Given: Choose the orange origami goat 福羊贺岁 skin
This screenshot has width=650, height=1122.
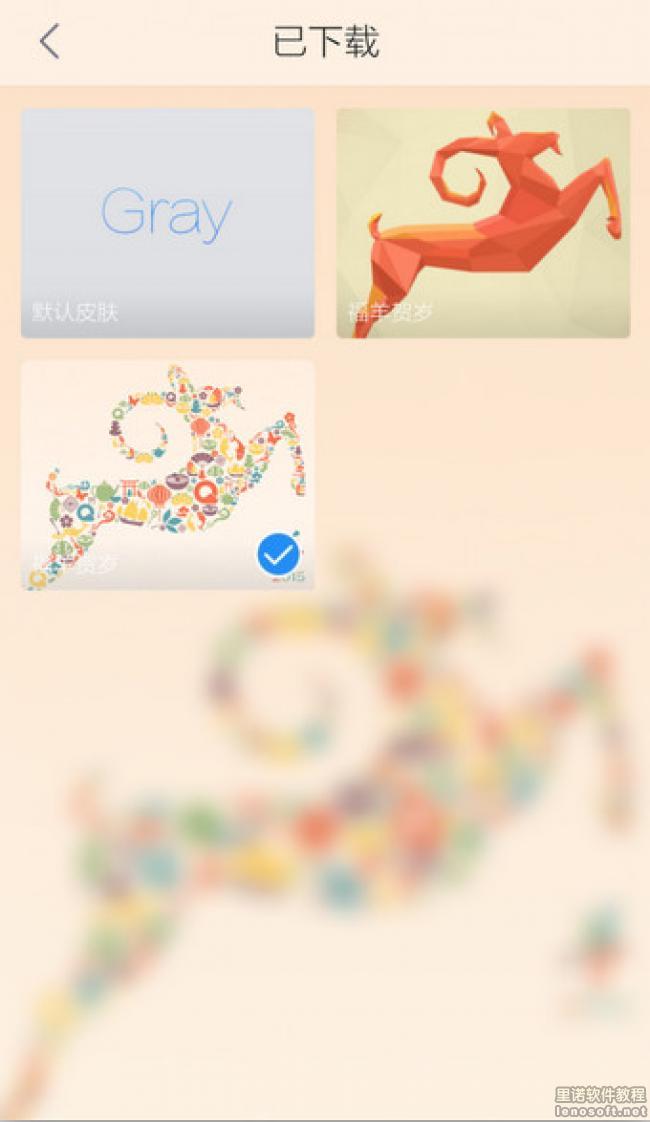Looking at the screenshot, I should 483,223.
